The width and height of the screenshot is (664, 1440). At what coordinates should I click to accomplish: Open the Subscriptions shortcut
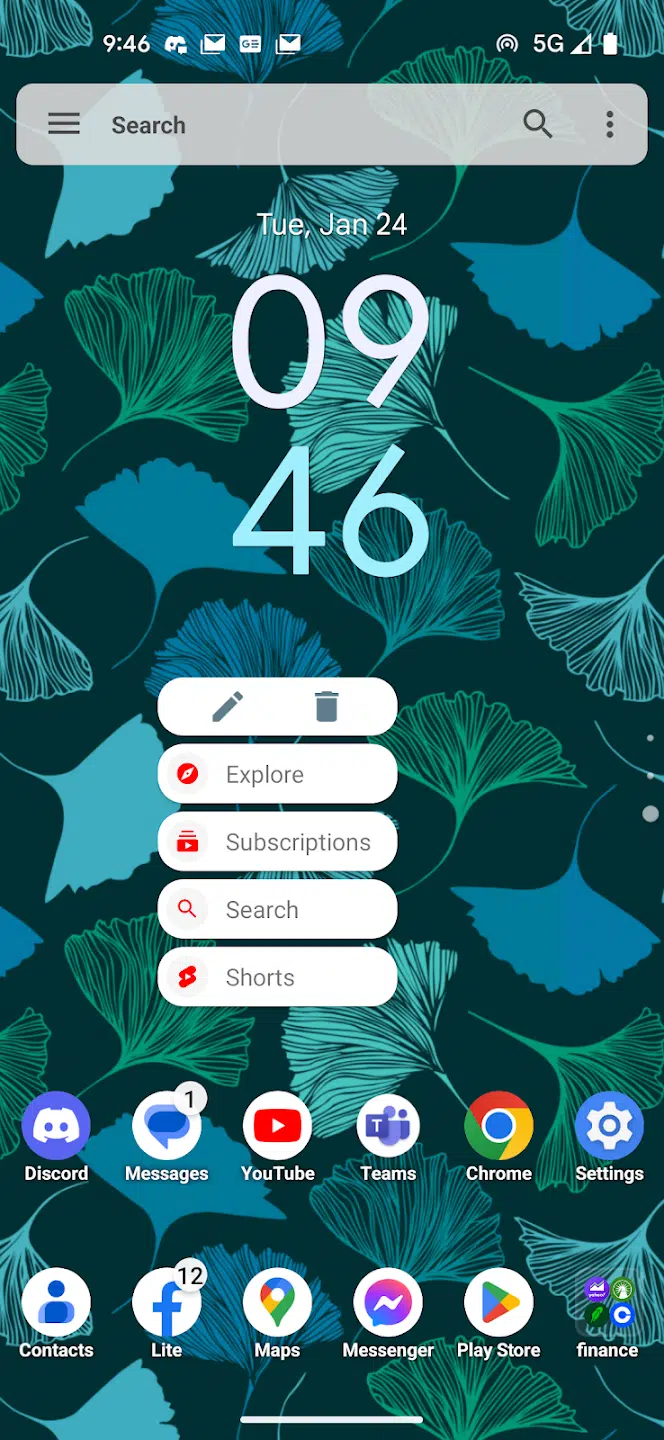pos(277,842)
